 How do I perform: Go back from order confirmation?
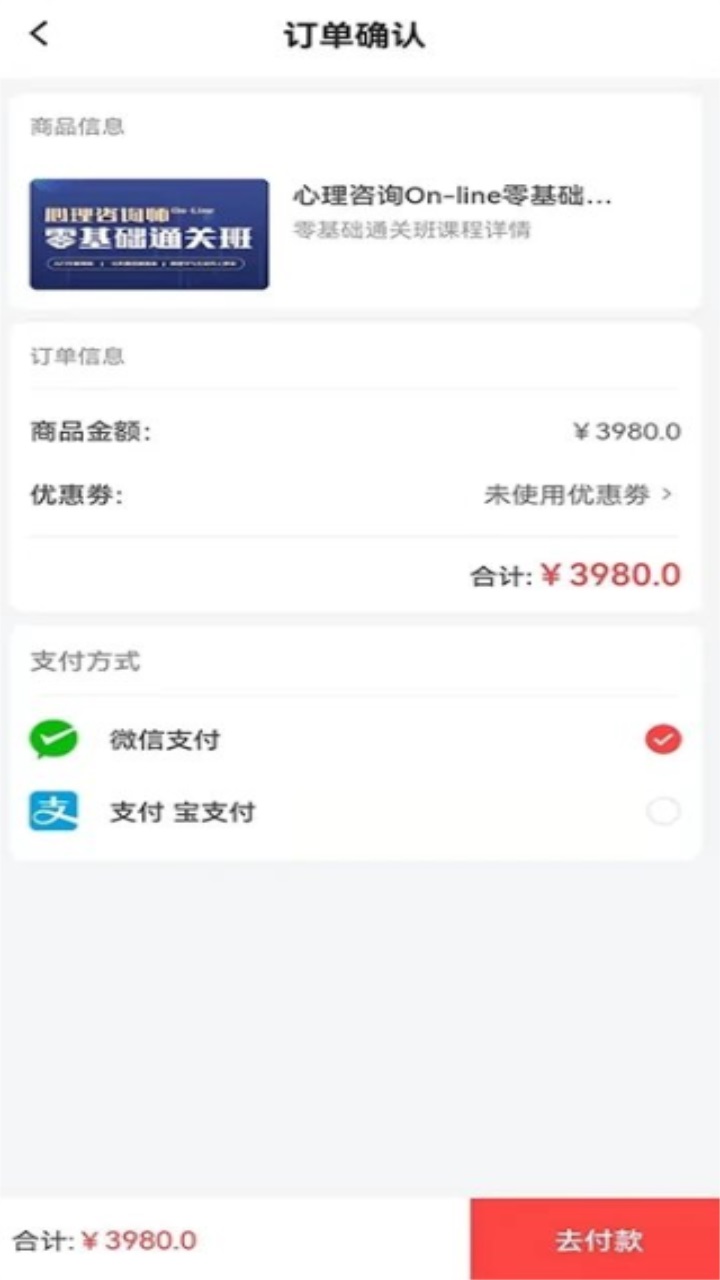coord(39,34)
